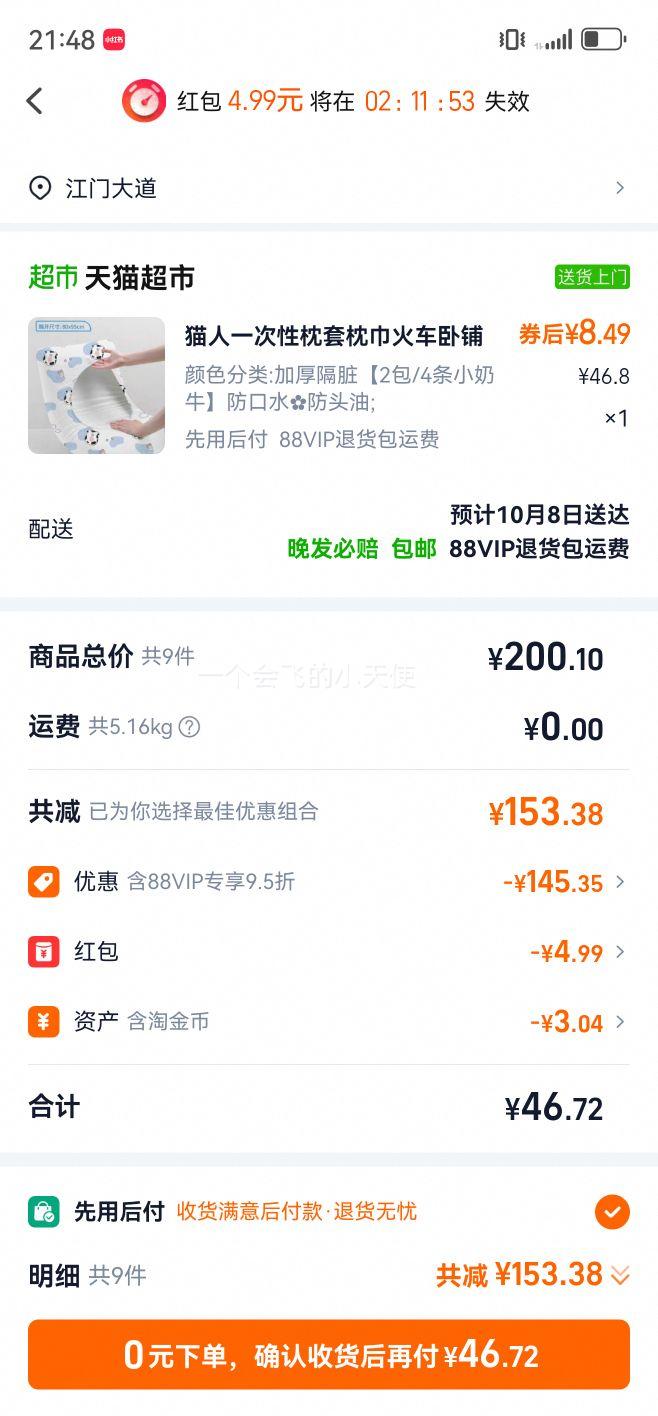
Task: Open the 红包 red packet row
Action: click(x=328, y=952)
